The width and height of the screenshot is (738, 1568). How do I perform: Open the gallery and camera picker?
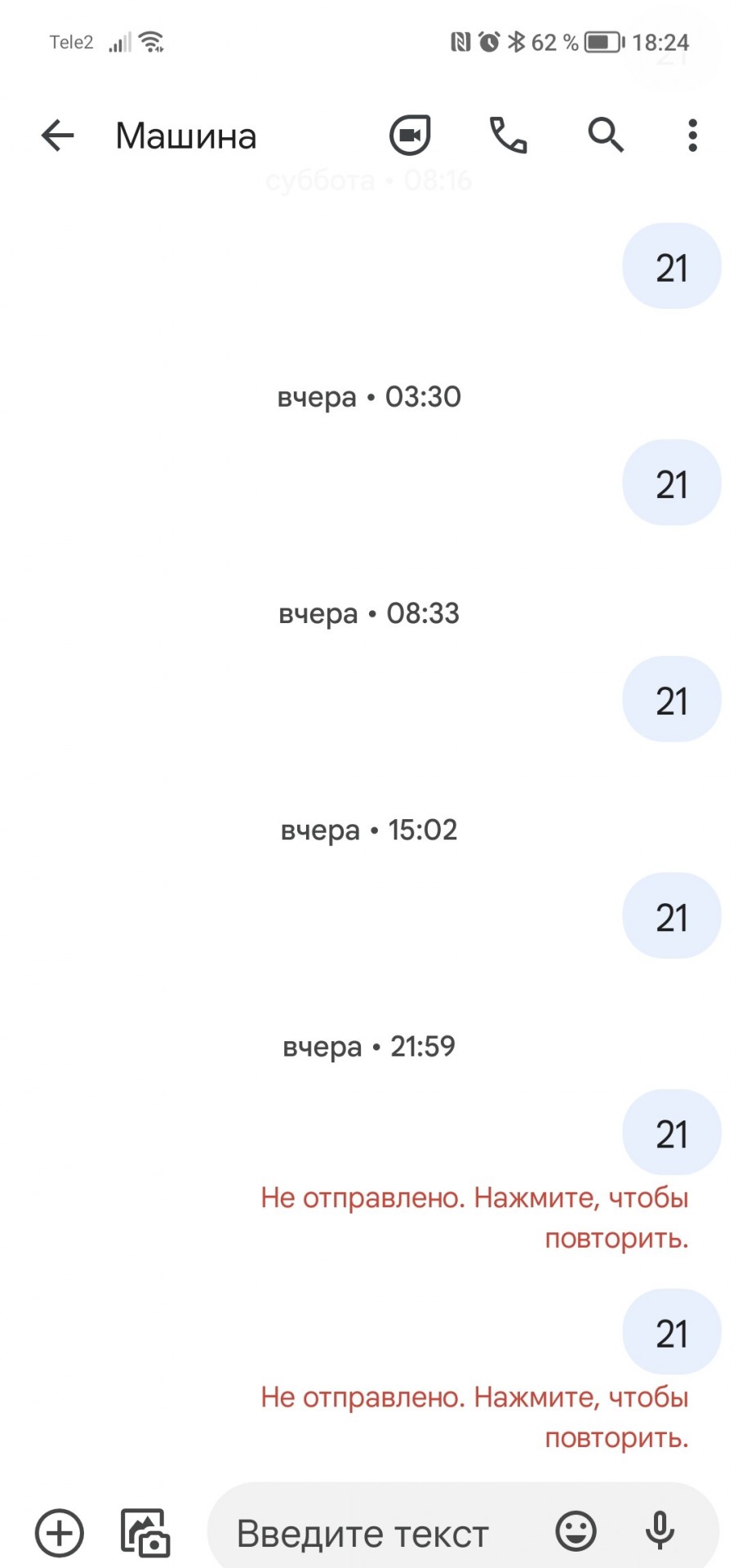(145, 1533)
